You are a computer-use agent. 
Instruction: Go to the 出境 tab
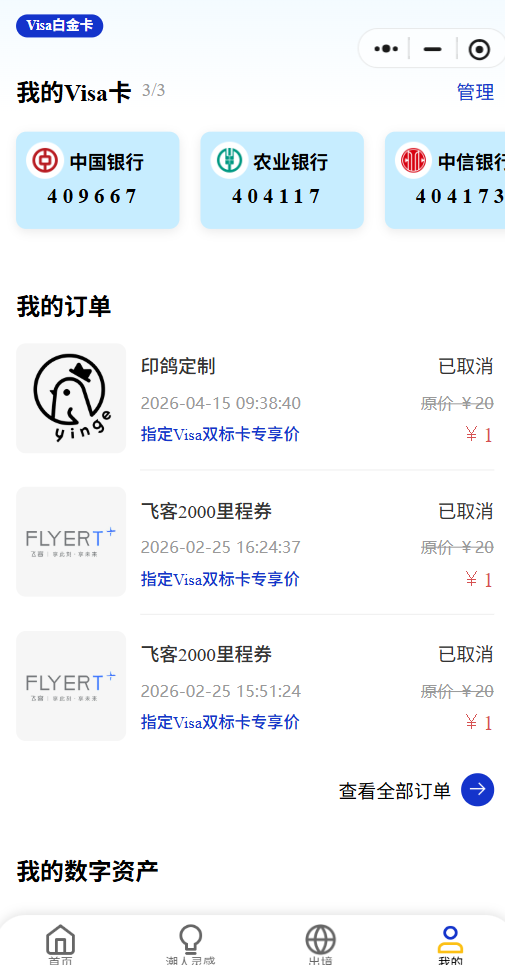321,945
